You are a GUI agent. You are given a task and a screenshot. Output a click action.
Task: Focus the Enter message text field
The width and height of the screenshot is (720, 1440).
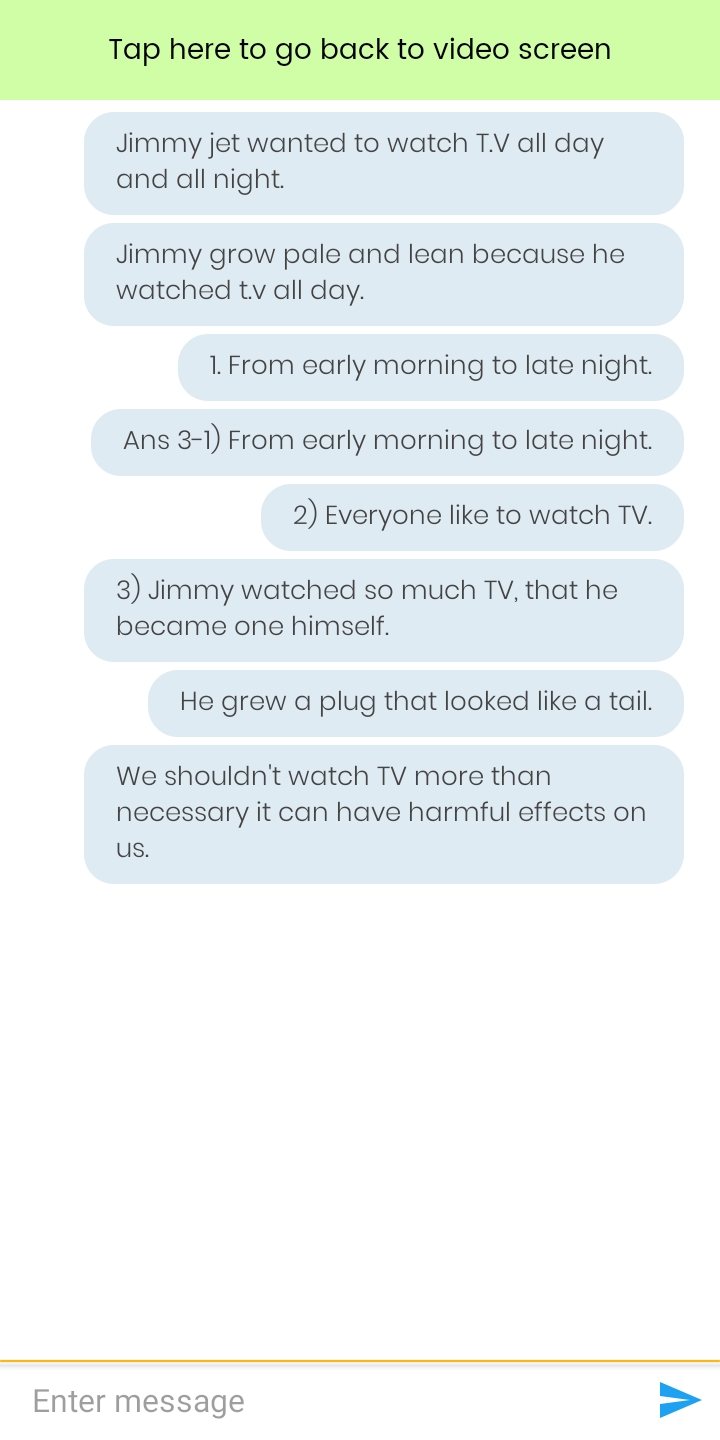click(x=330, y=1401)
